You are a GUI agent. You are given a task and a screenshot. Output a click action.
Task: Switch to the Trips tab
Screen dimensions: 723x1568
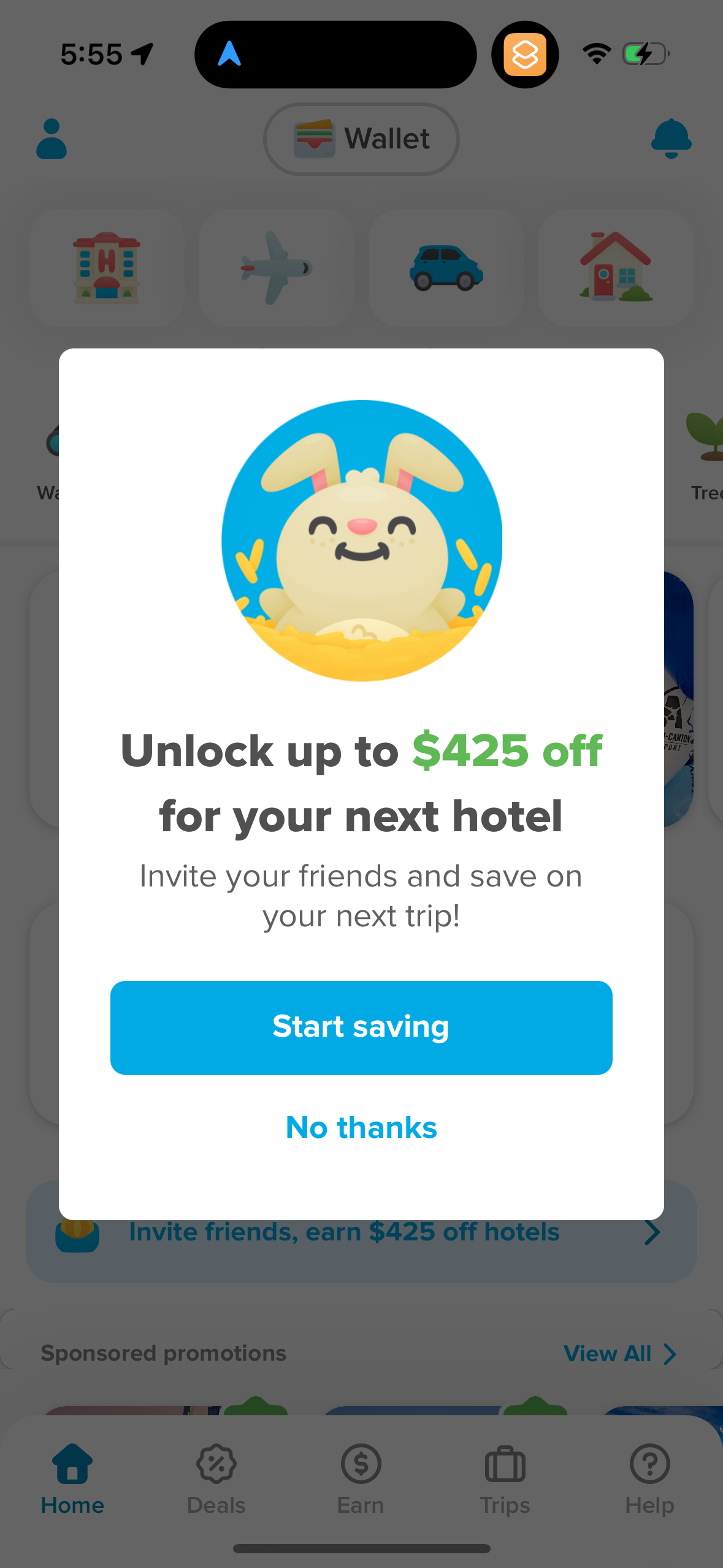coord(505,1482)
